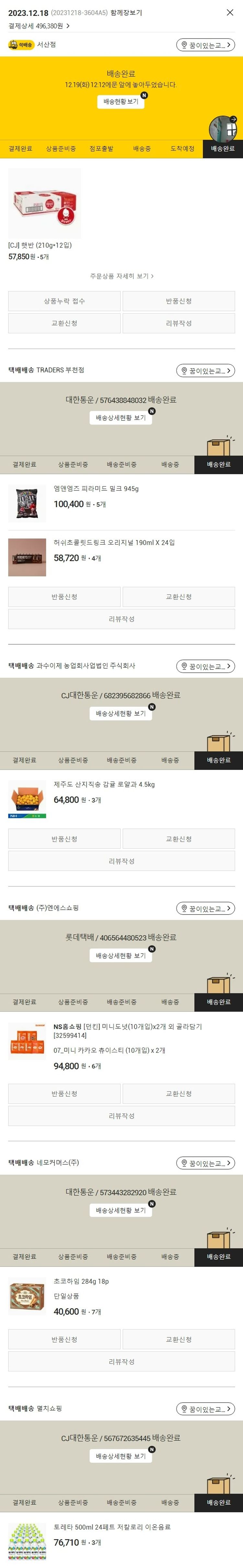The width and height of the screenshot is (243, 1568).
Task: Request 반품신청 for 초코하임 284g 18p
Action: pos(64,1340)
